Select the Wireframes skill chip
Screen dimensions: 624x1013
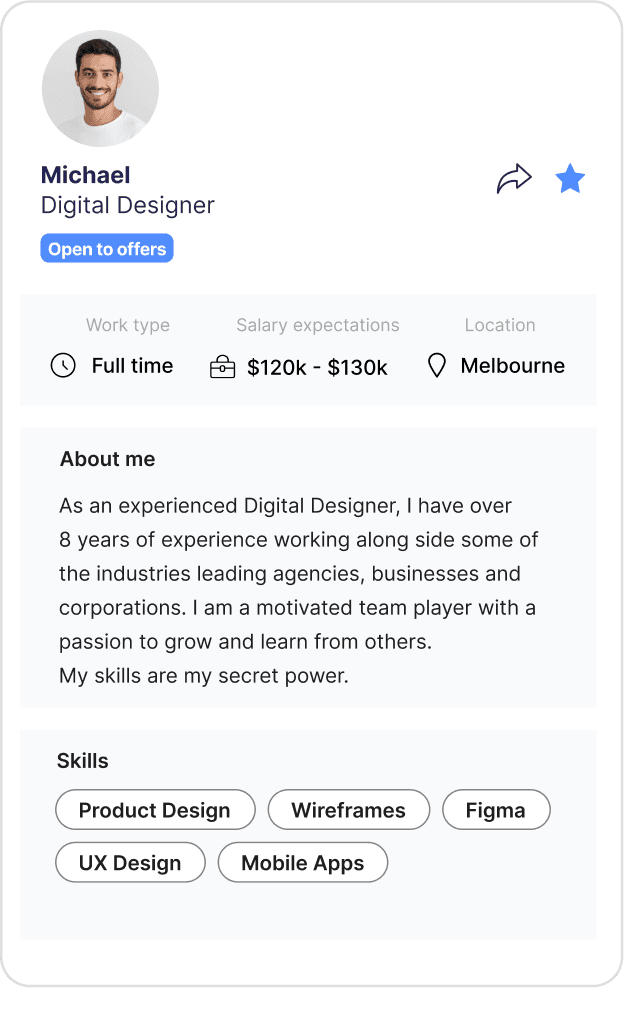[349, 810]
